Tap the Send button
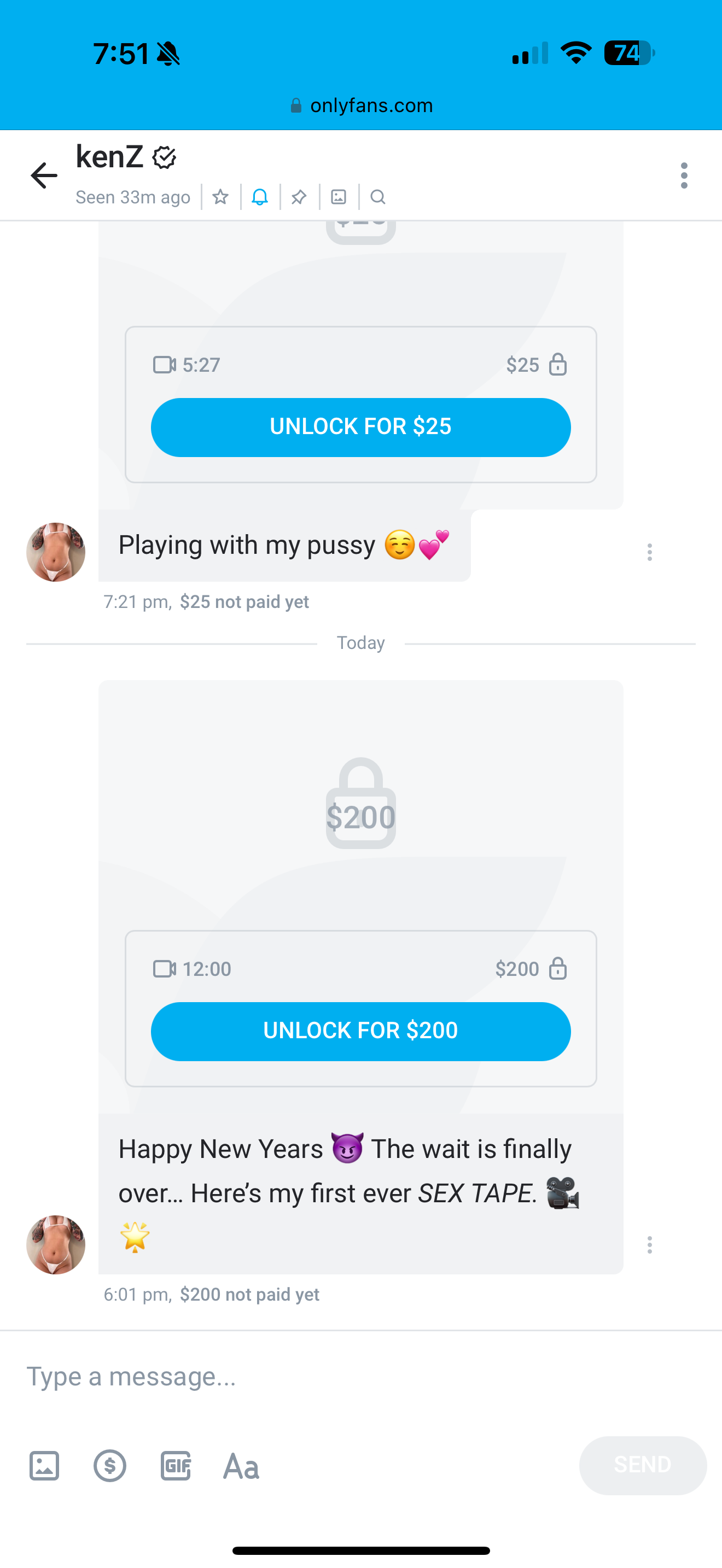 642,1465
